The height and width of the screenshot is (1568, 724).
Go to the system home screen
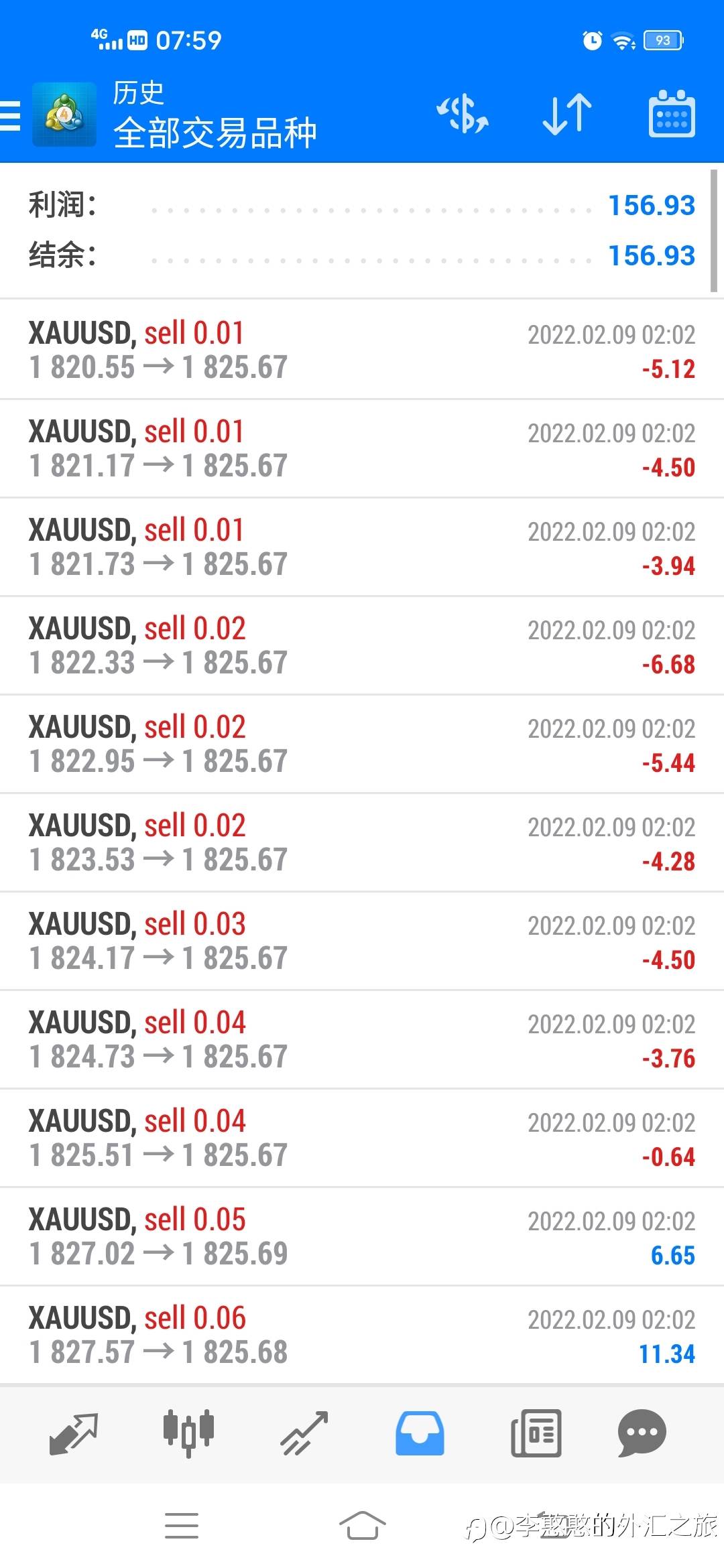click(x=362, y=1526)
